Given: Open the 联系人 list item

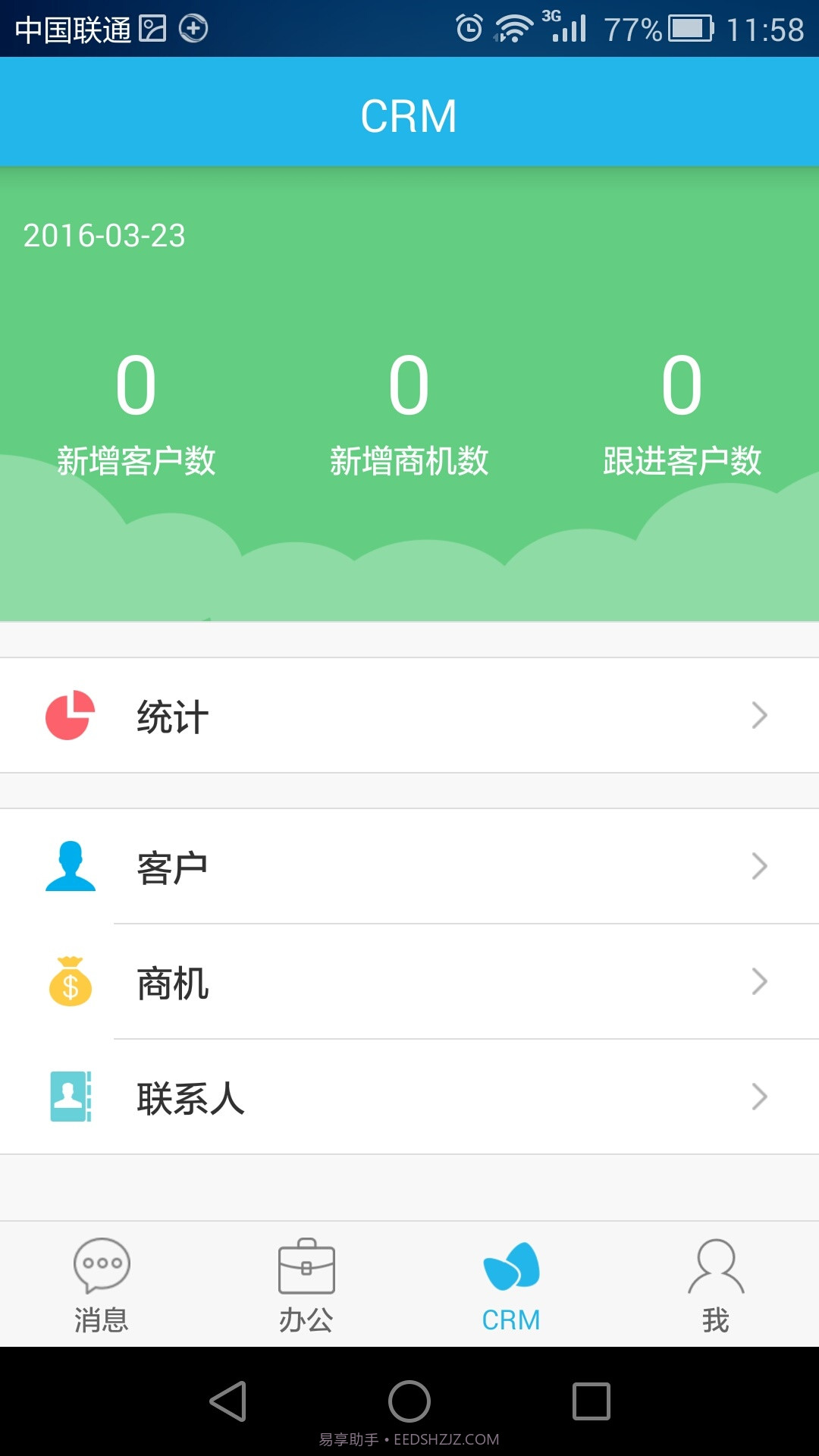Looking at the screenshot, I should pos(409,1097).
